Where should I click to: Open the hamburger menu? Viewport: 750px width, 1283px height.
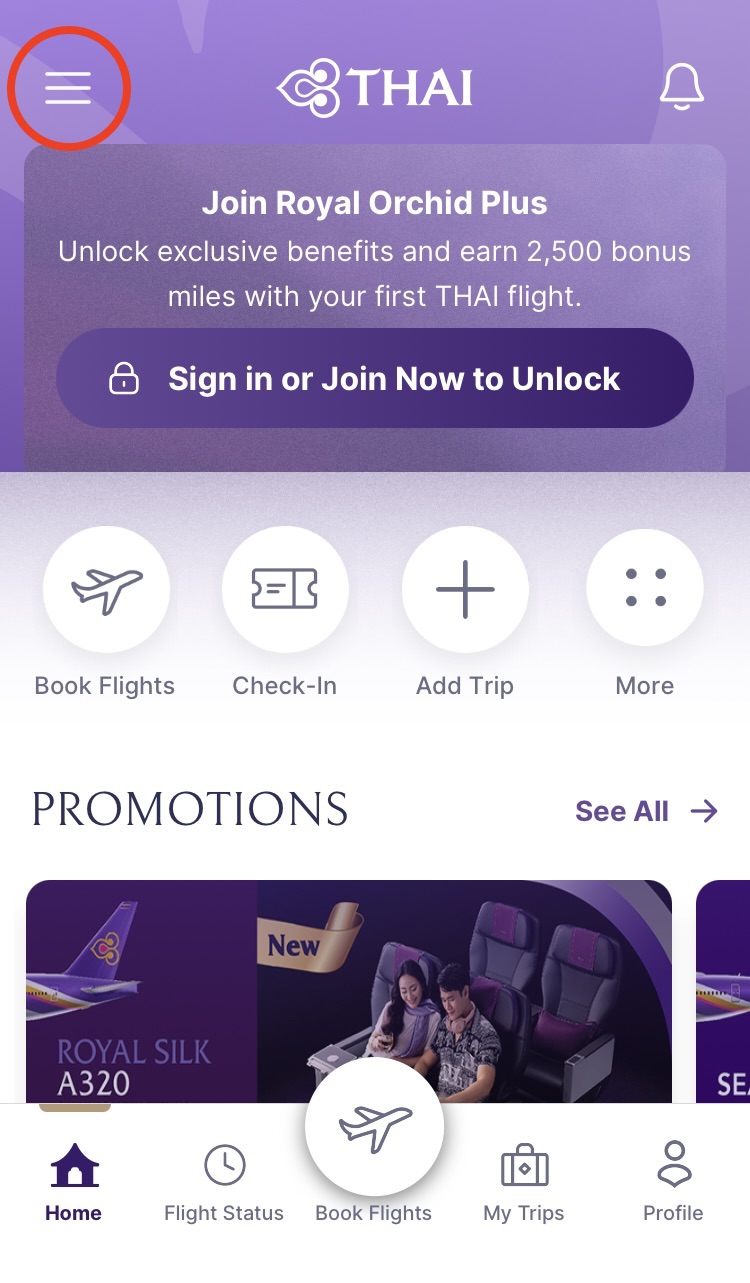click(x=68, y=89)
